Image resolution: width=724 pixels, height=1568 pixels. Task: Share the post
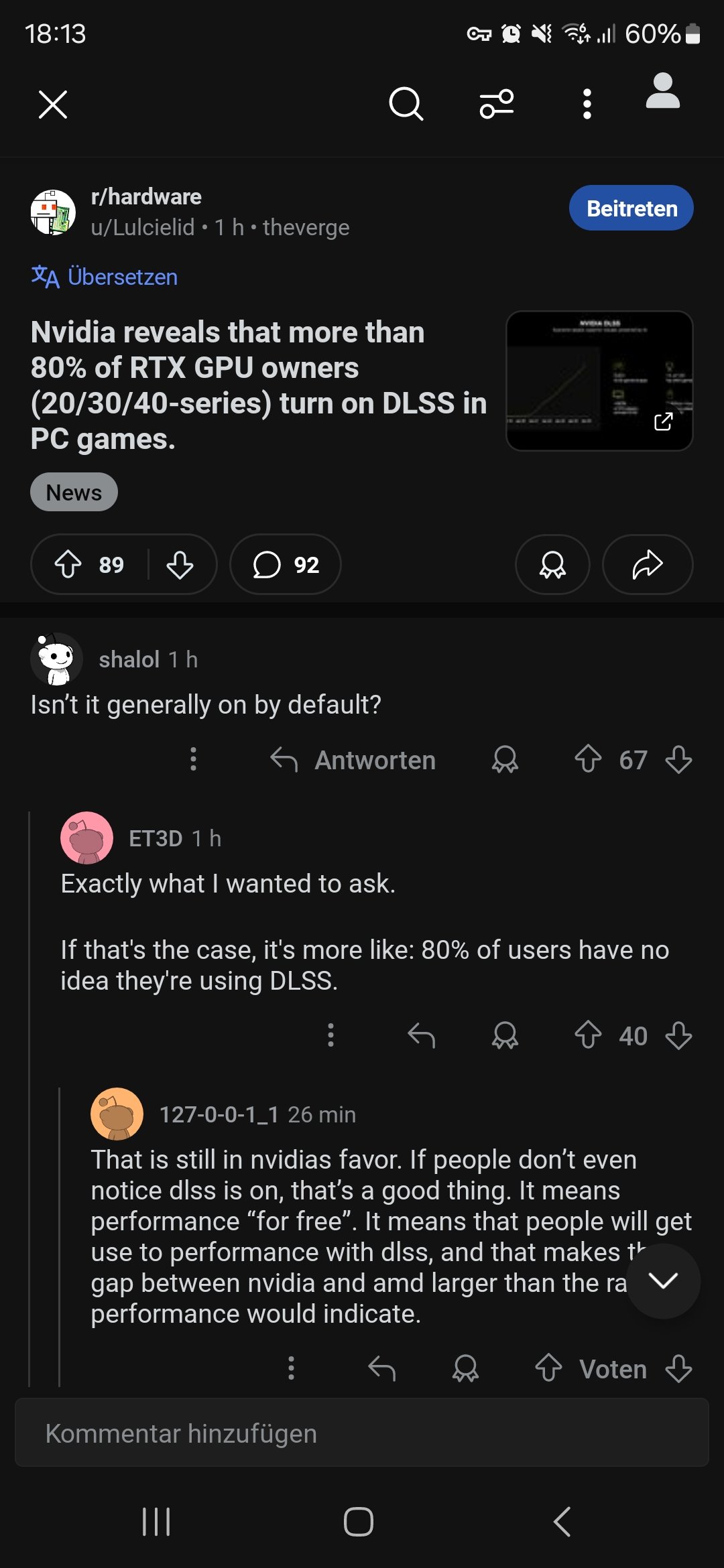pyautogui.click(x=647, y=564)
